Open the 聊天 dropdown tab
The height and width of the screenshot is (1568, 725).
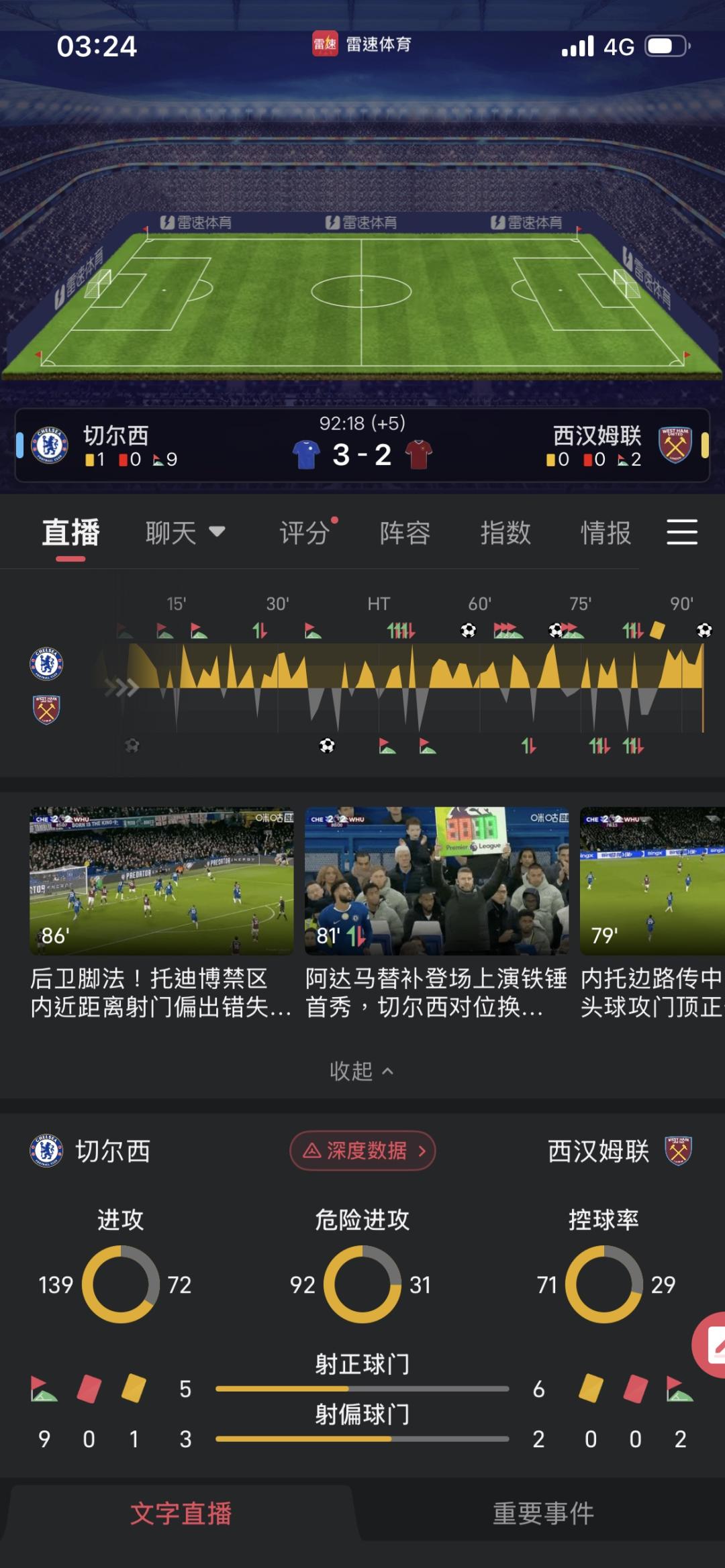point(185,533)
